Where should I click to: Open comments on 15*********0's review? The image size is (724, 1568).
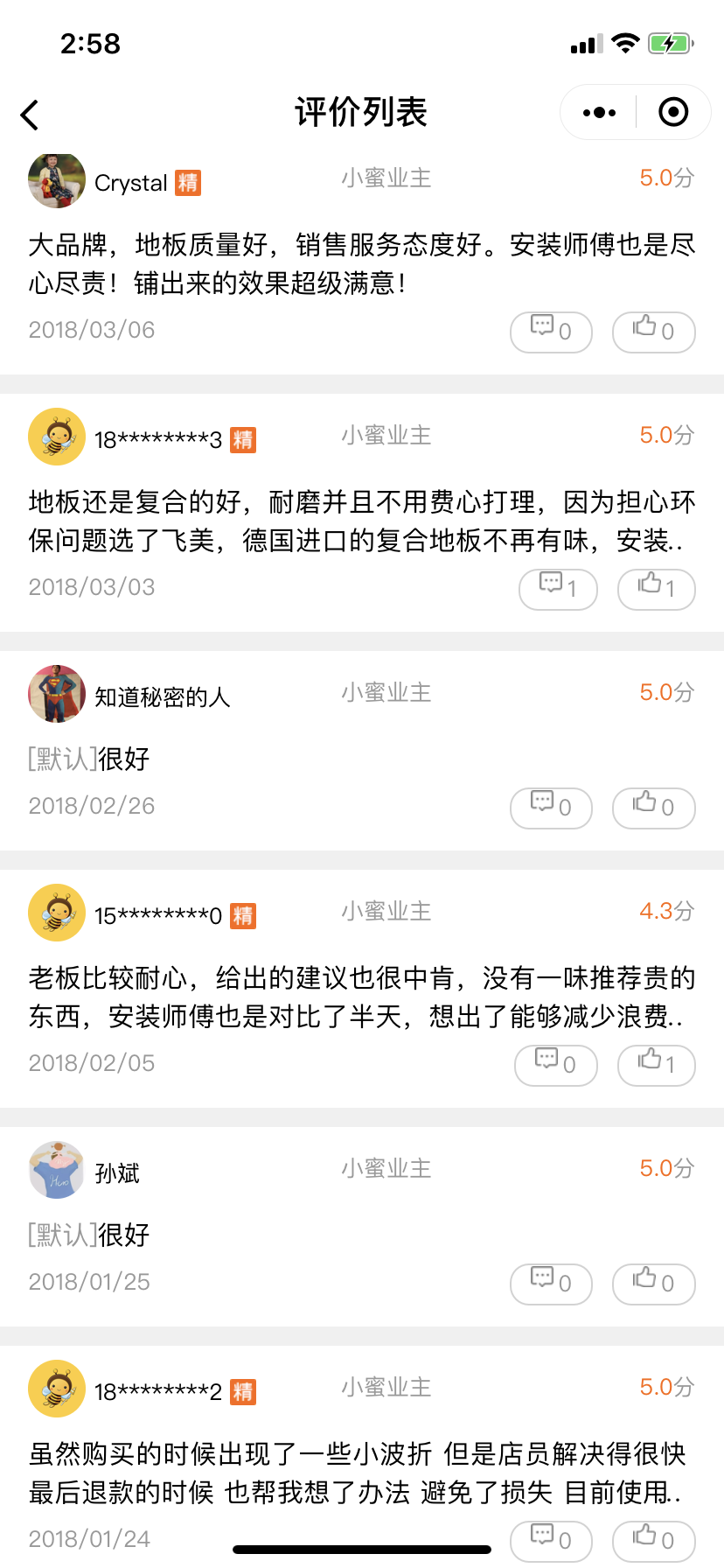556,1065
